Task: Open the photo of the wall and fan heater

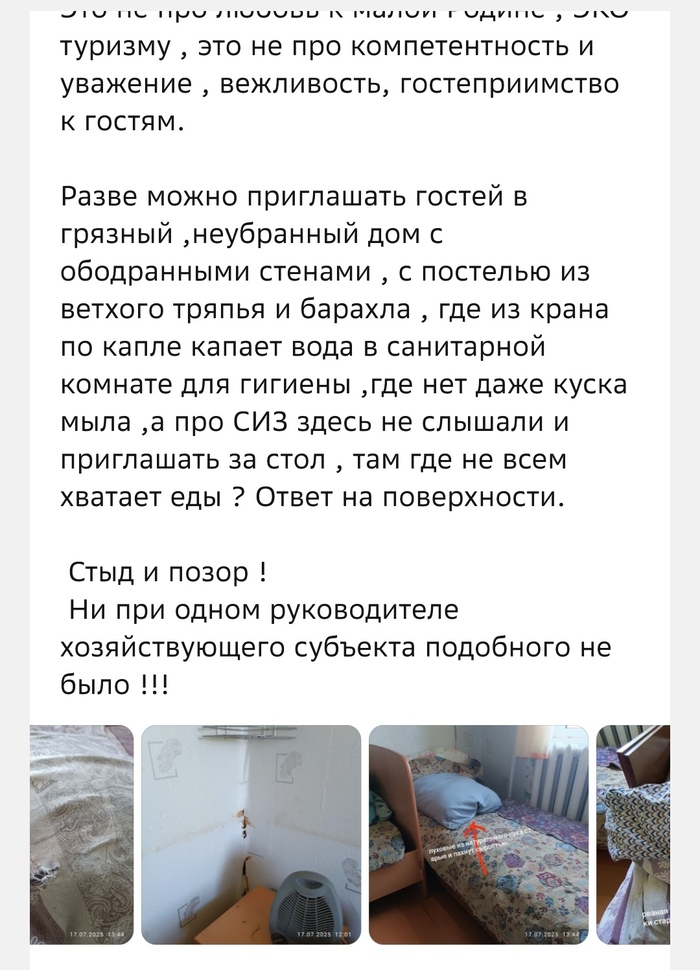Action: (x=250, y=835)
